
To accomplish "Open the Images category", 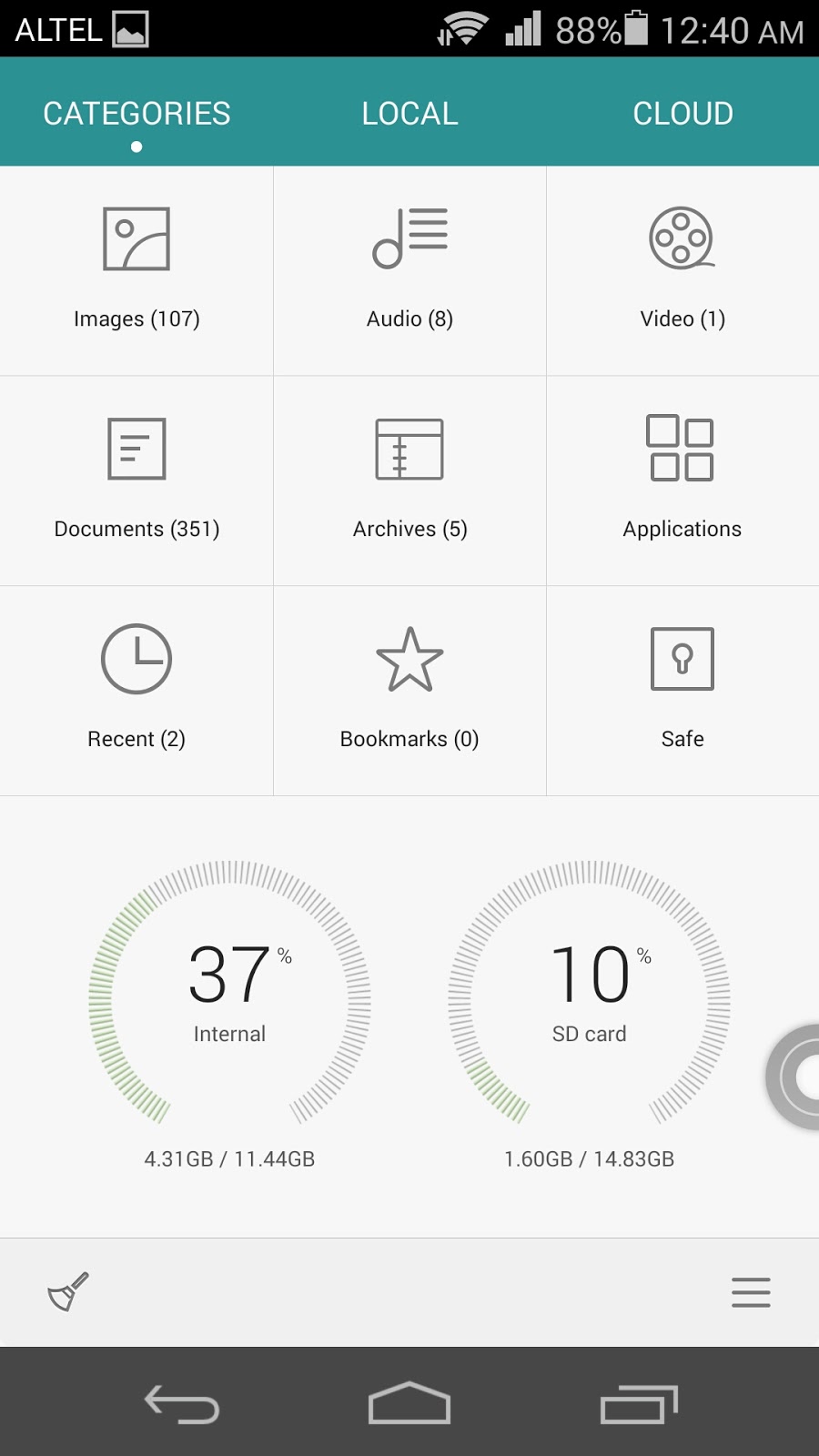I will [x=136, y=271].
